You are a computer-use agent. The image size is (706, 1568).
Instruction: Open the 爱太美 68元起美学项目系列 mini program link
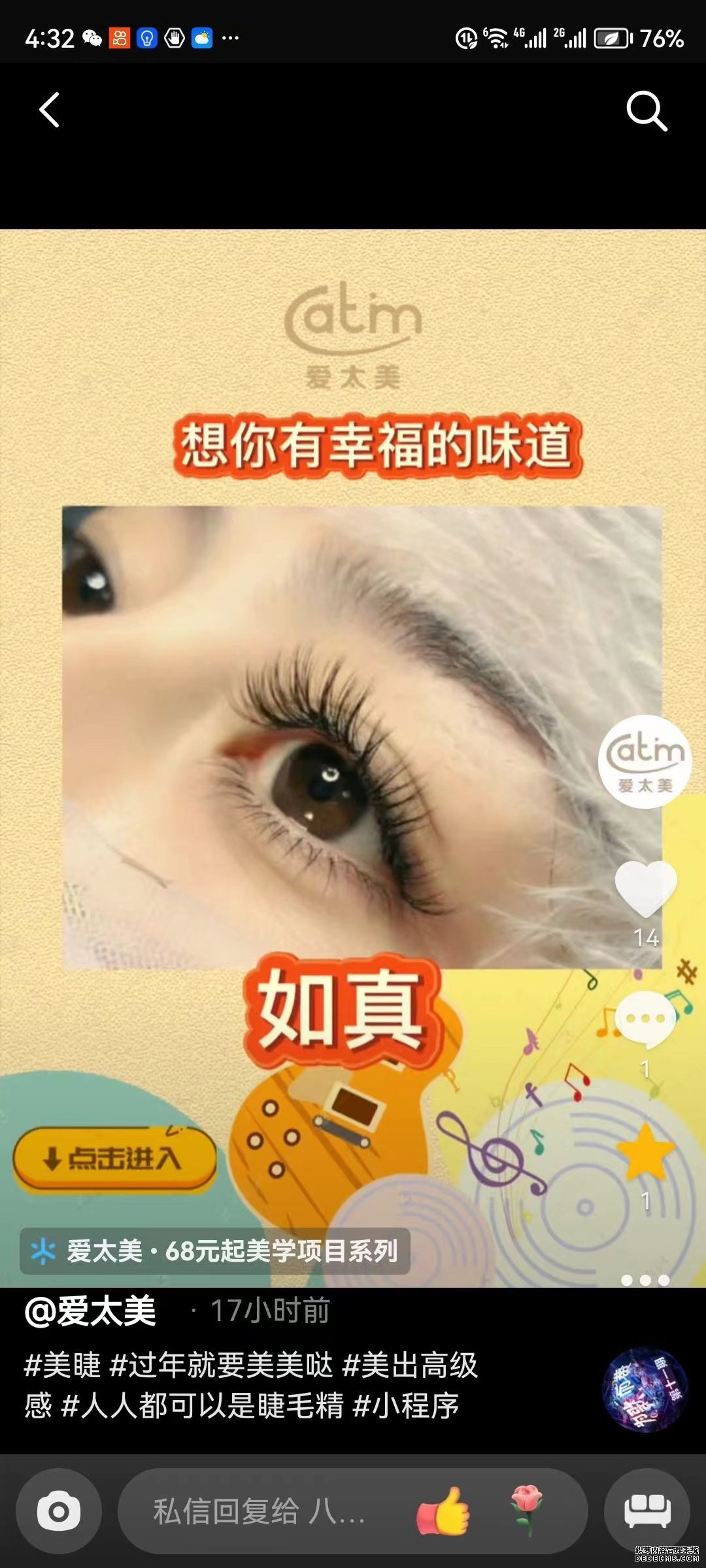(x=216, y=1251)
